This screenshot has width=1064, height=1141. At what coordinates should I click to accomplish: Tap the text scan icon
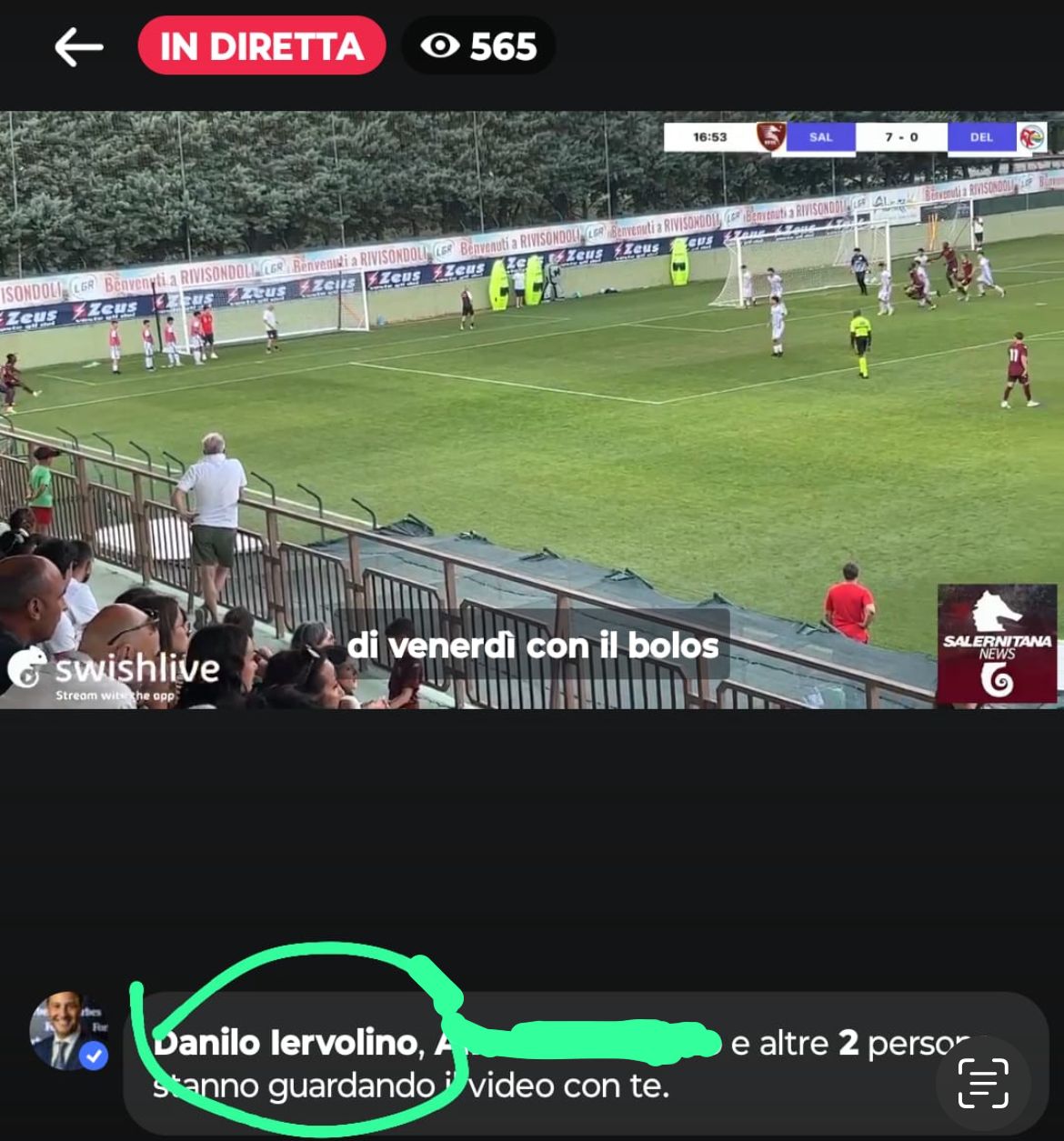983,1083
